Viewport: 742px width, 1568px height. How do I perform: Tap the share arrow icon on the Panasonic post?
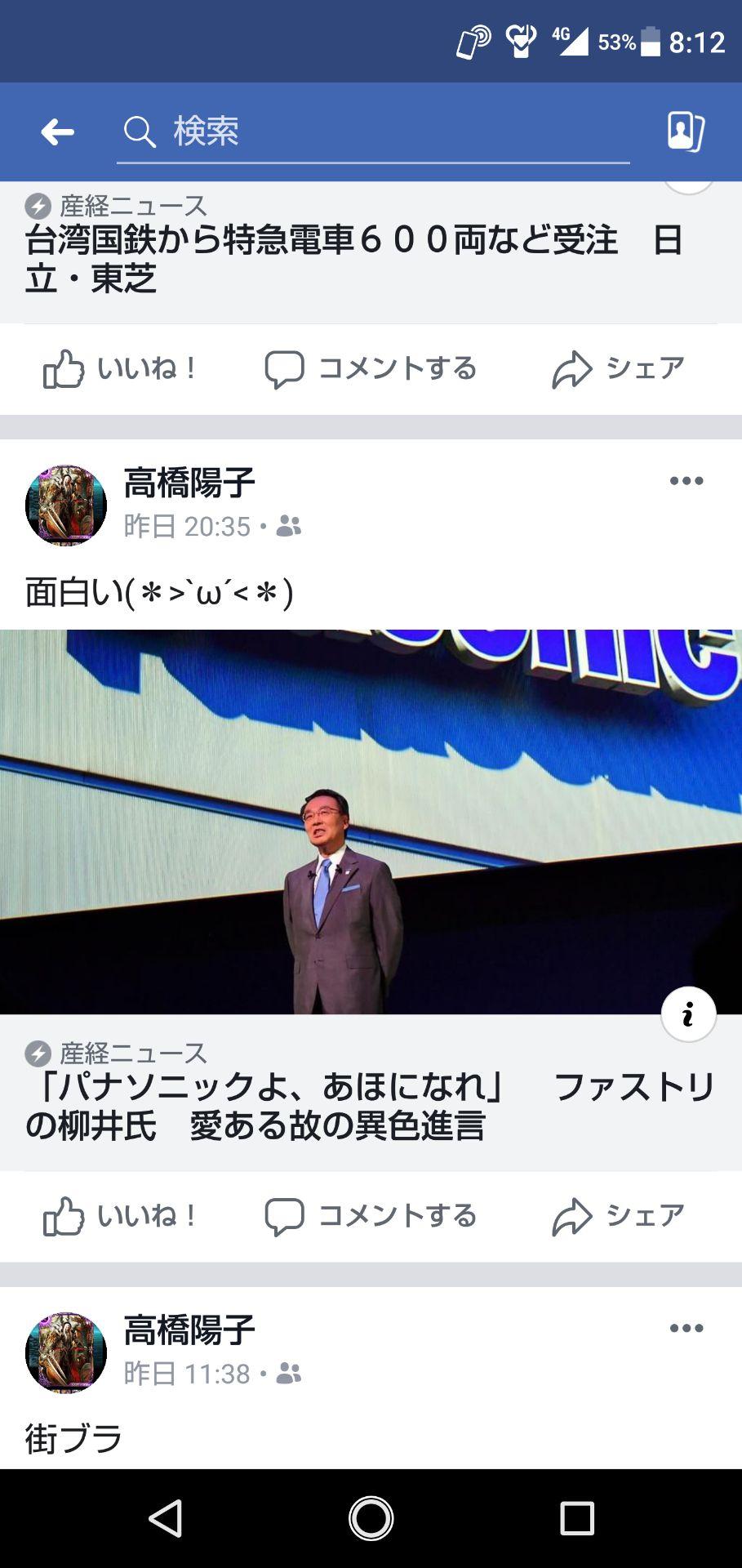(575, 1215)
